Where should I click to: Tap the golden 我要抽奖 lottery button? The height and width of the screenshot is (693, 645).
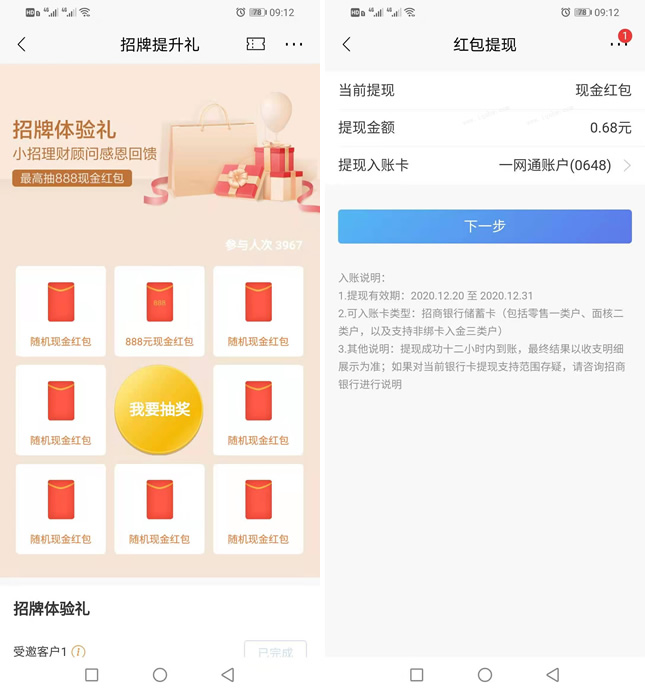[x=160, y=409]
